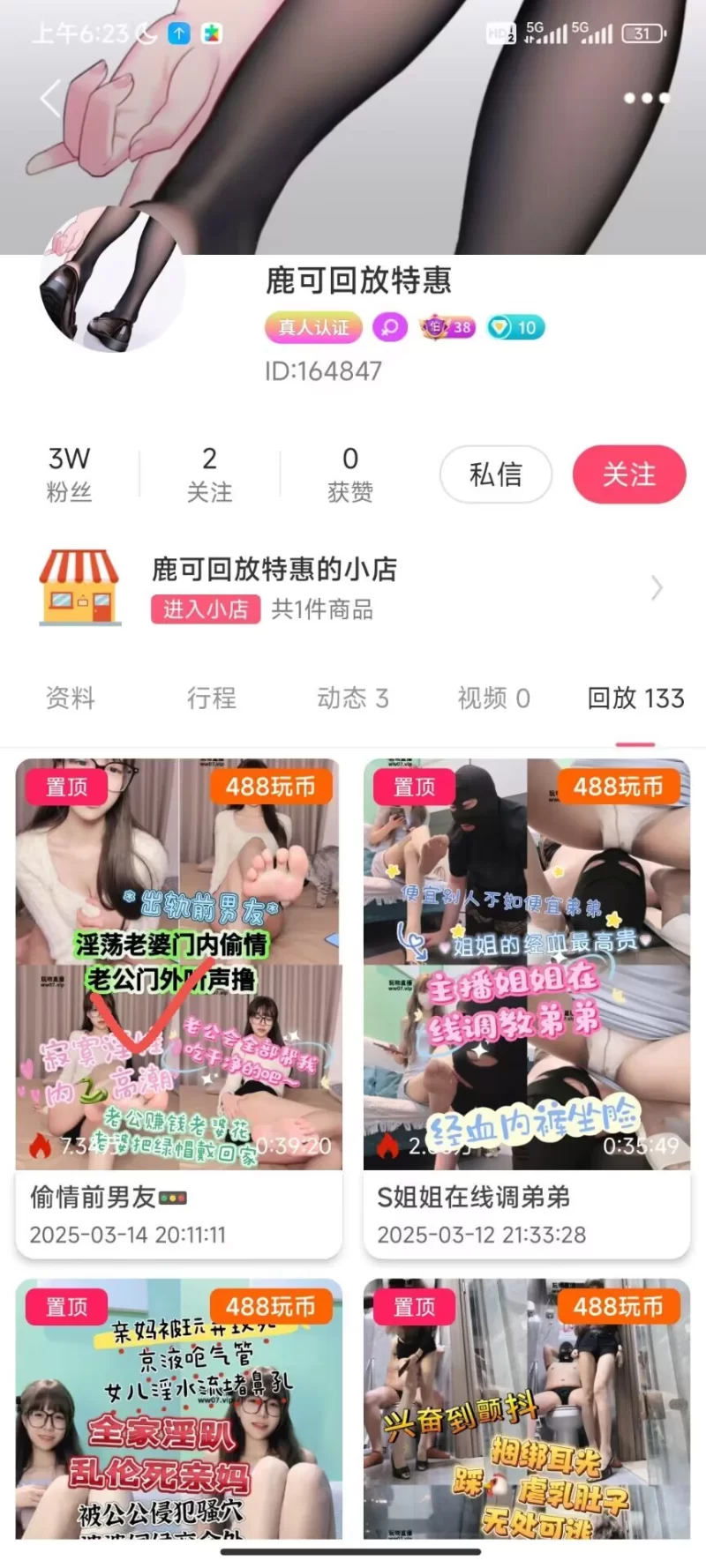Switch to the 资料 tab
Viewport: 706px width, 1568px height.
pyautogui.click(x=70, y=698)
